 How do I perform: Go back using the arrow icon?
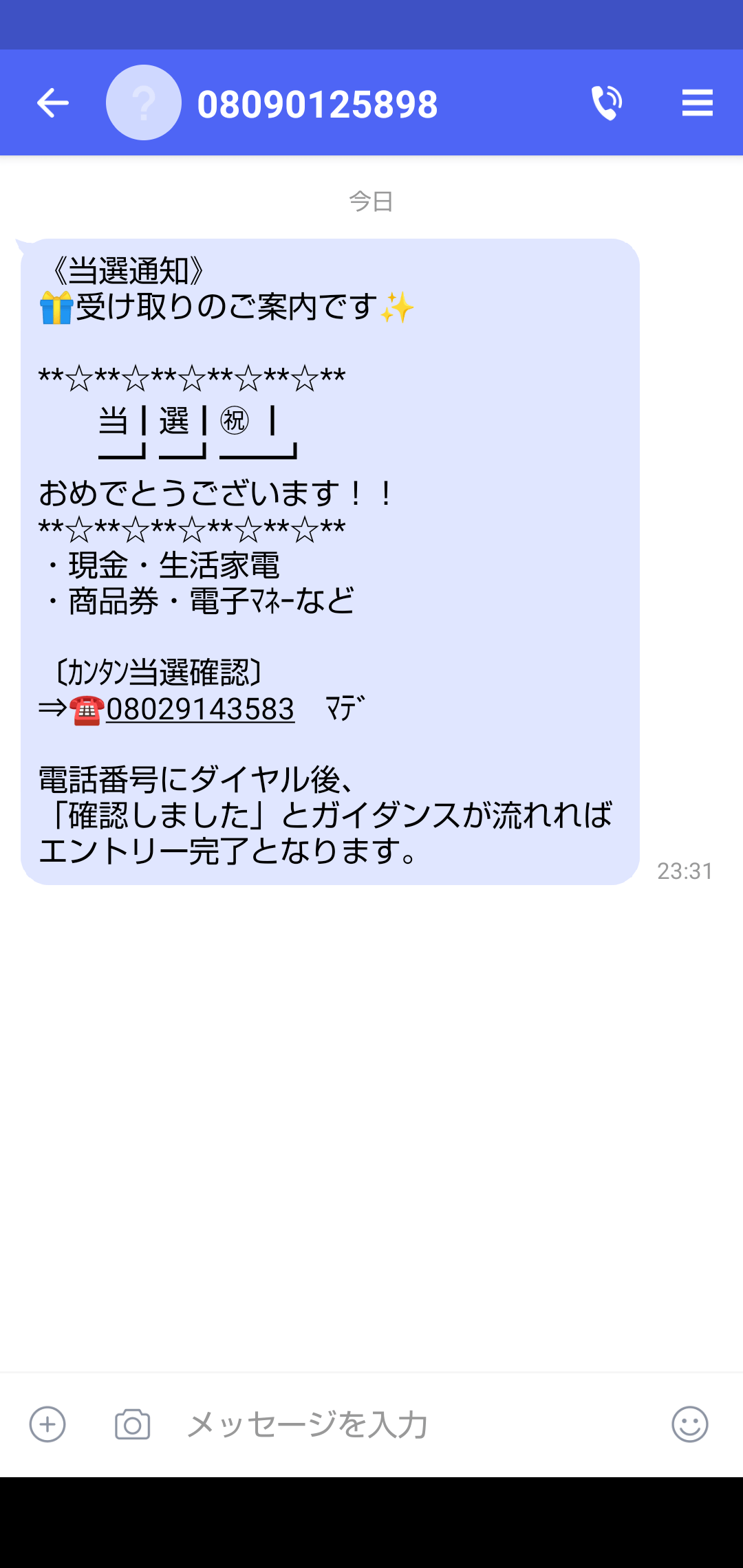[x=52, y=103]
